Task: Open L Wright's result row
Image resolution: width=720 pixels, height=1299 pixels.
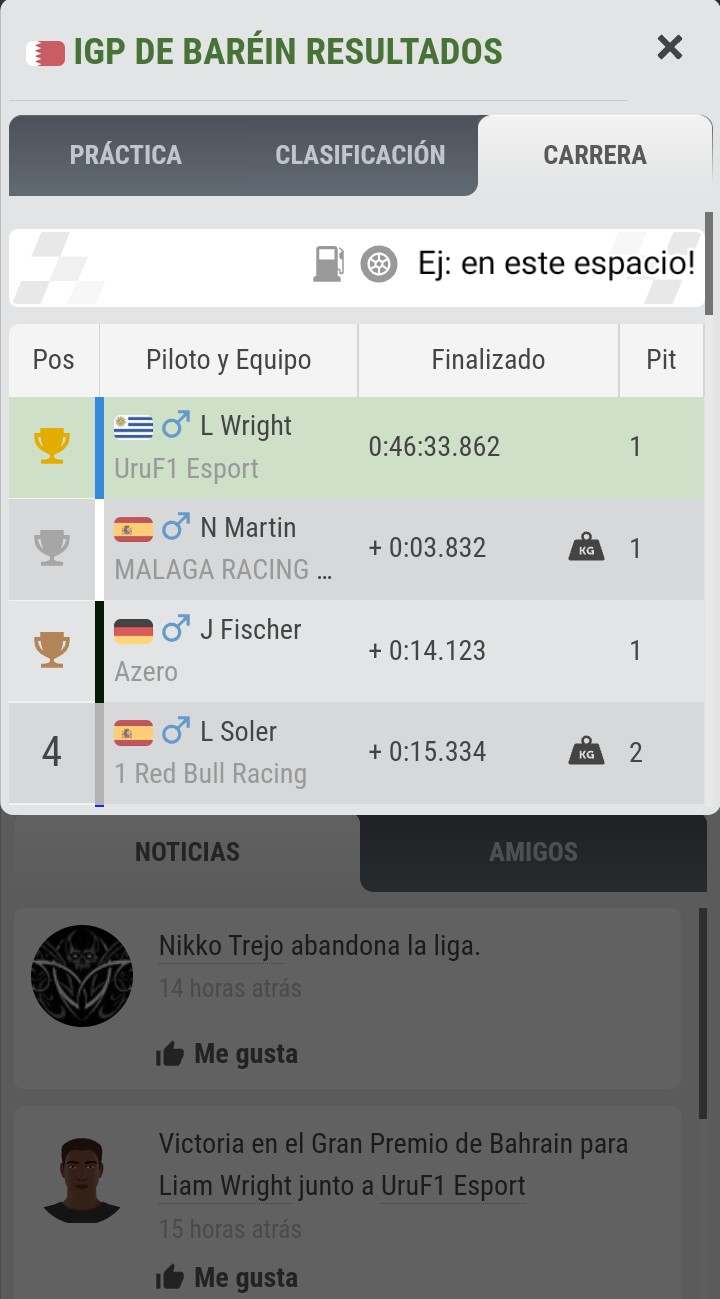Action: 356,447
